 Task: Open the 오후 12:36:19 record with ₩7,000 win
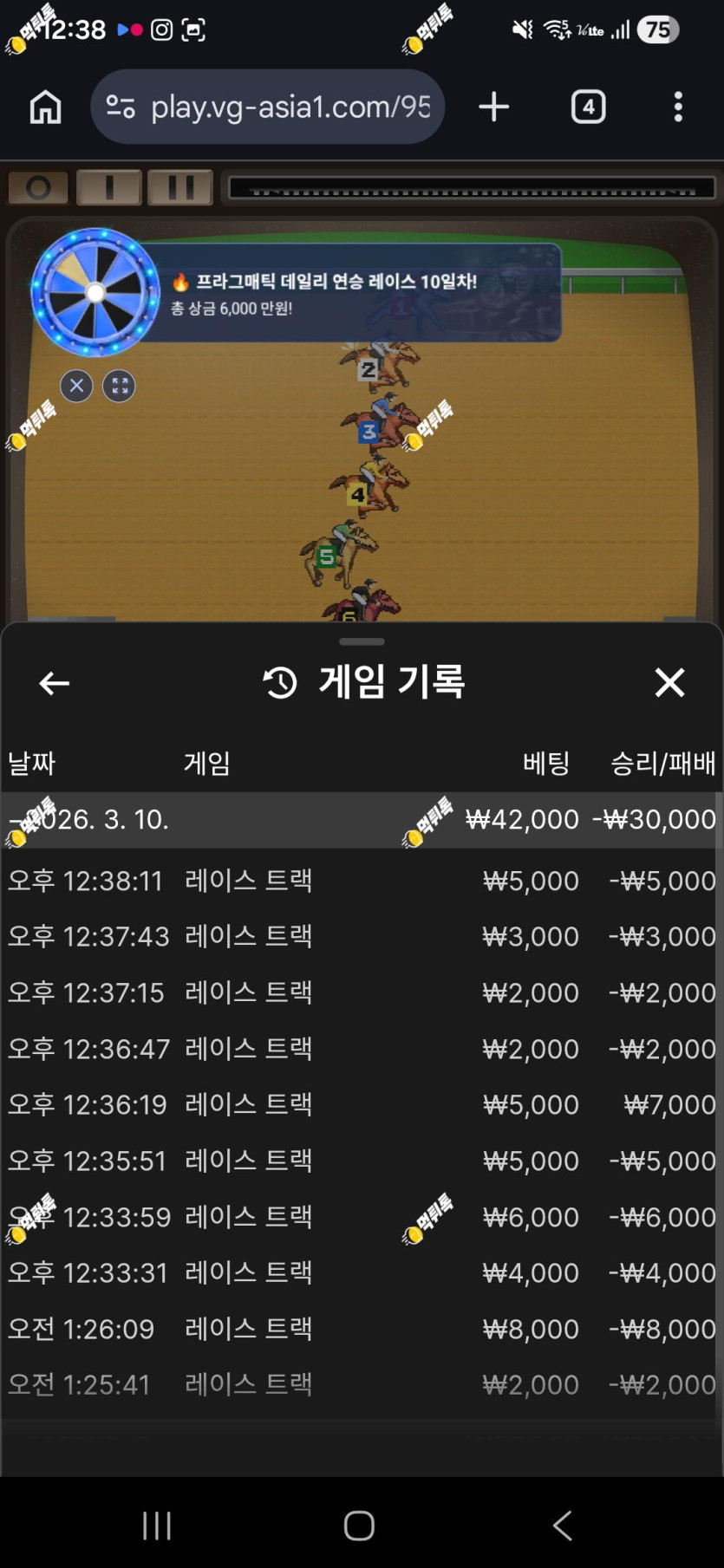[362, 1104]
